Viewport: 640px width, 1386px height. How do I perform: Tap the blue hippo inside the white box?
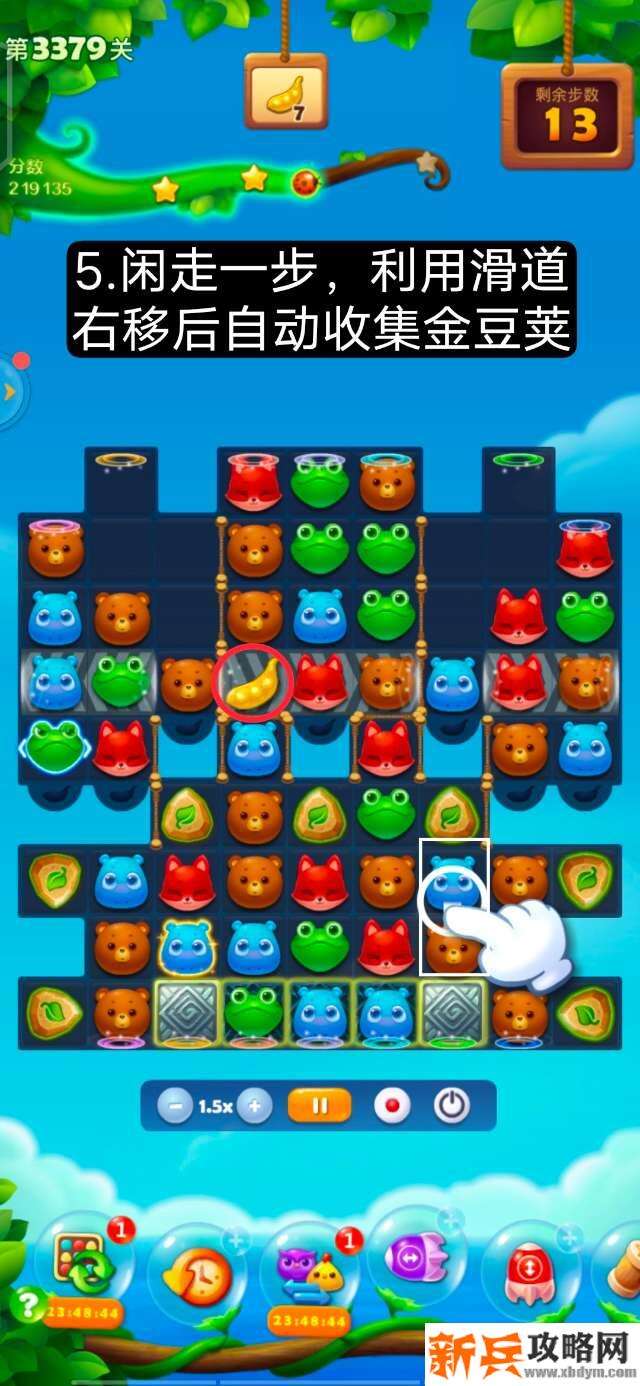452,878
